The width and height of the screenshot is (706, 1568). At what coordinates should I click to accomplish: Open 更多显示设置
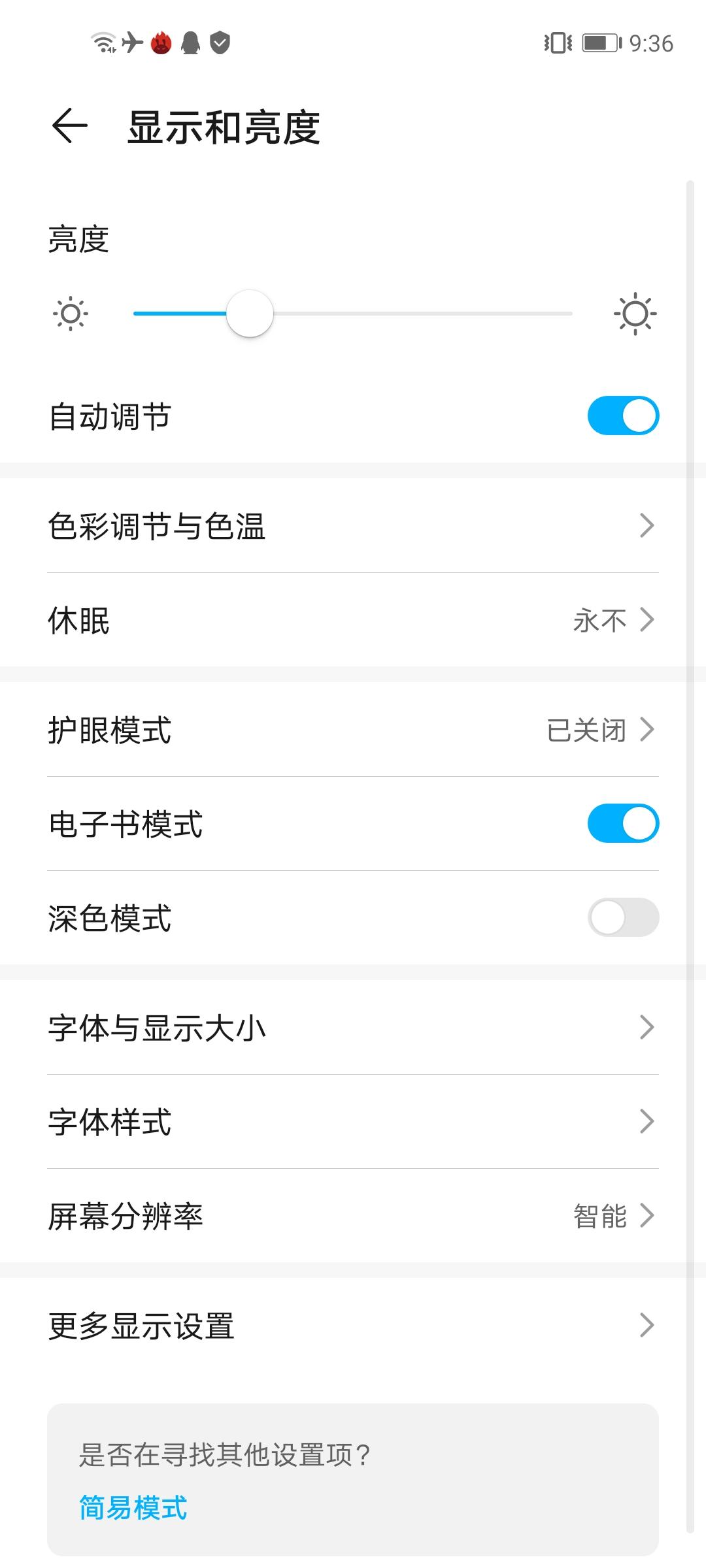click(353, 1324)
